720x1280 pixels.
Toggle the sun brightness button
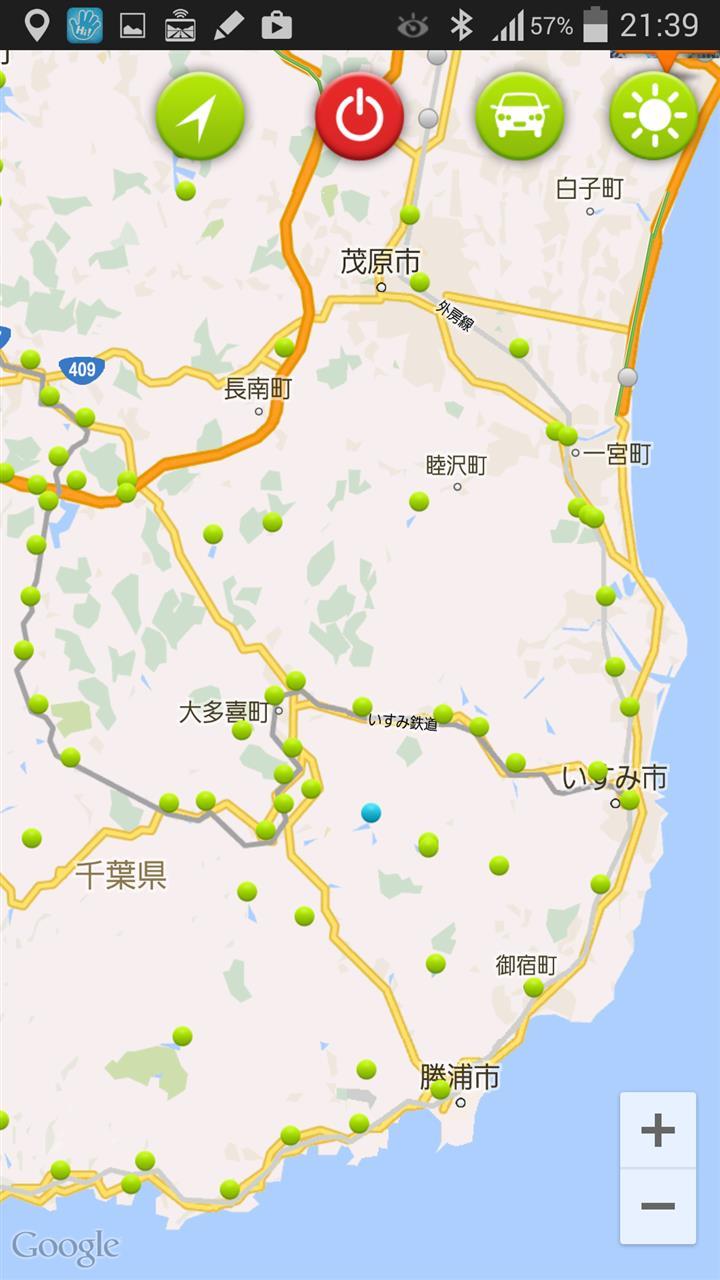[654, 116]
